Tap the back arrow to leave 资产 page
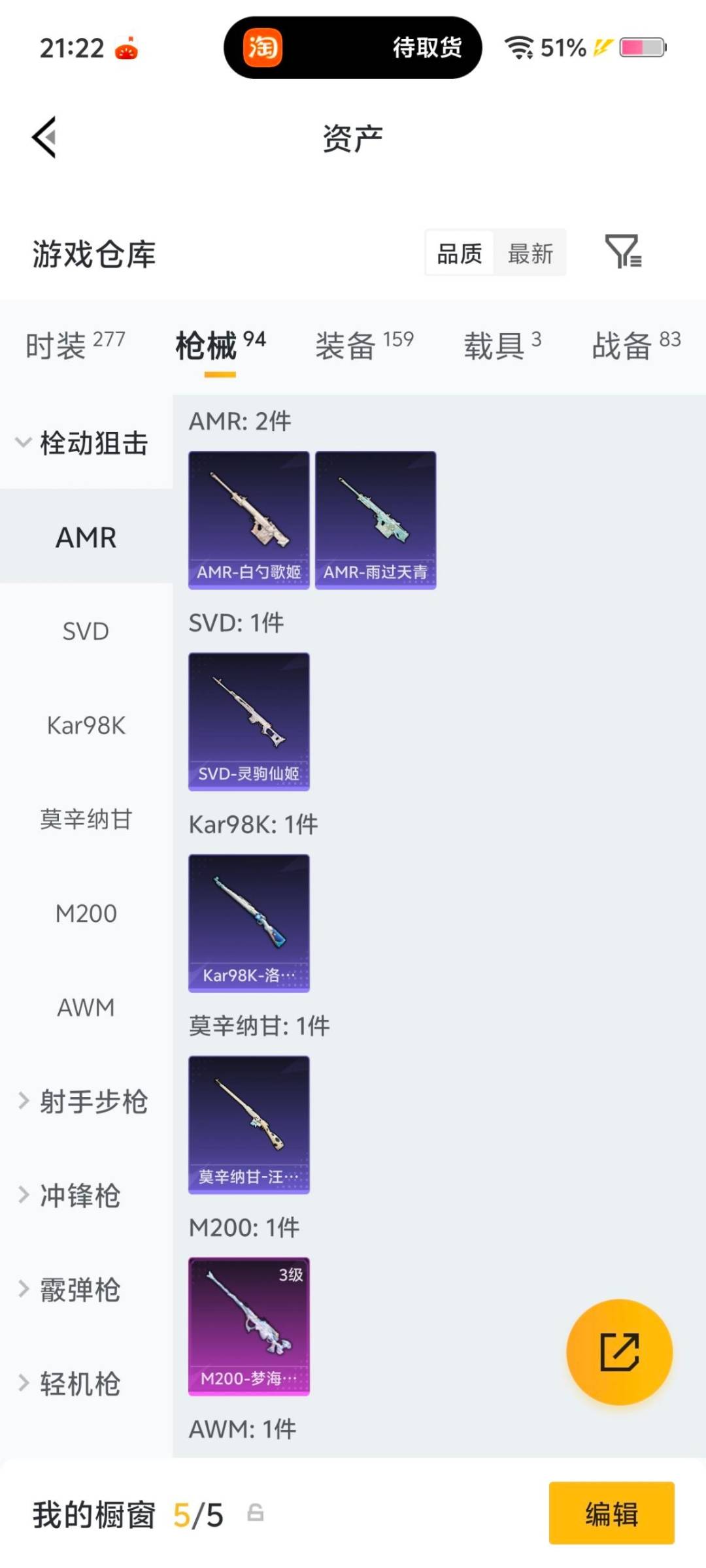This screenshot has width=706, height=1568. (43, 137)
